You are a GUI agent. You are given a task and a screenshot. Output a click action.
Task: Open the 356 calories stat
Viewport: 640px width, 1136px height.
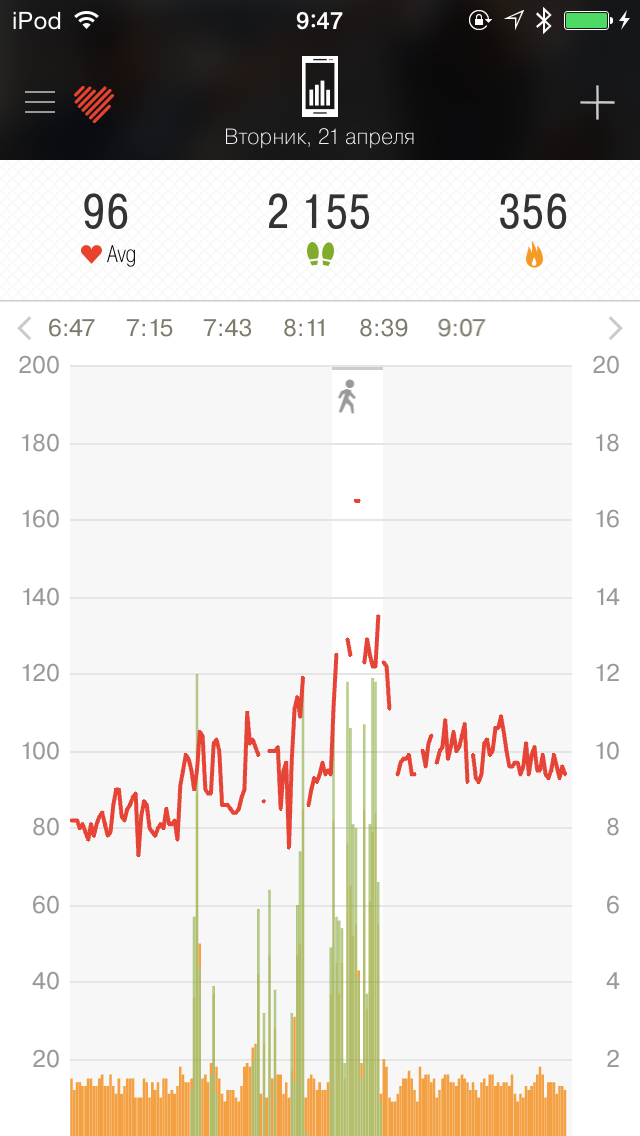pyautogui.click(x=533, y=228)
